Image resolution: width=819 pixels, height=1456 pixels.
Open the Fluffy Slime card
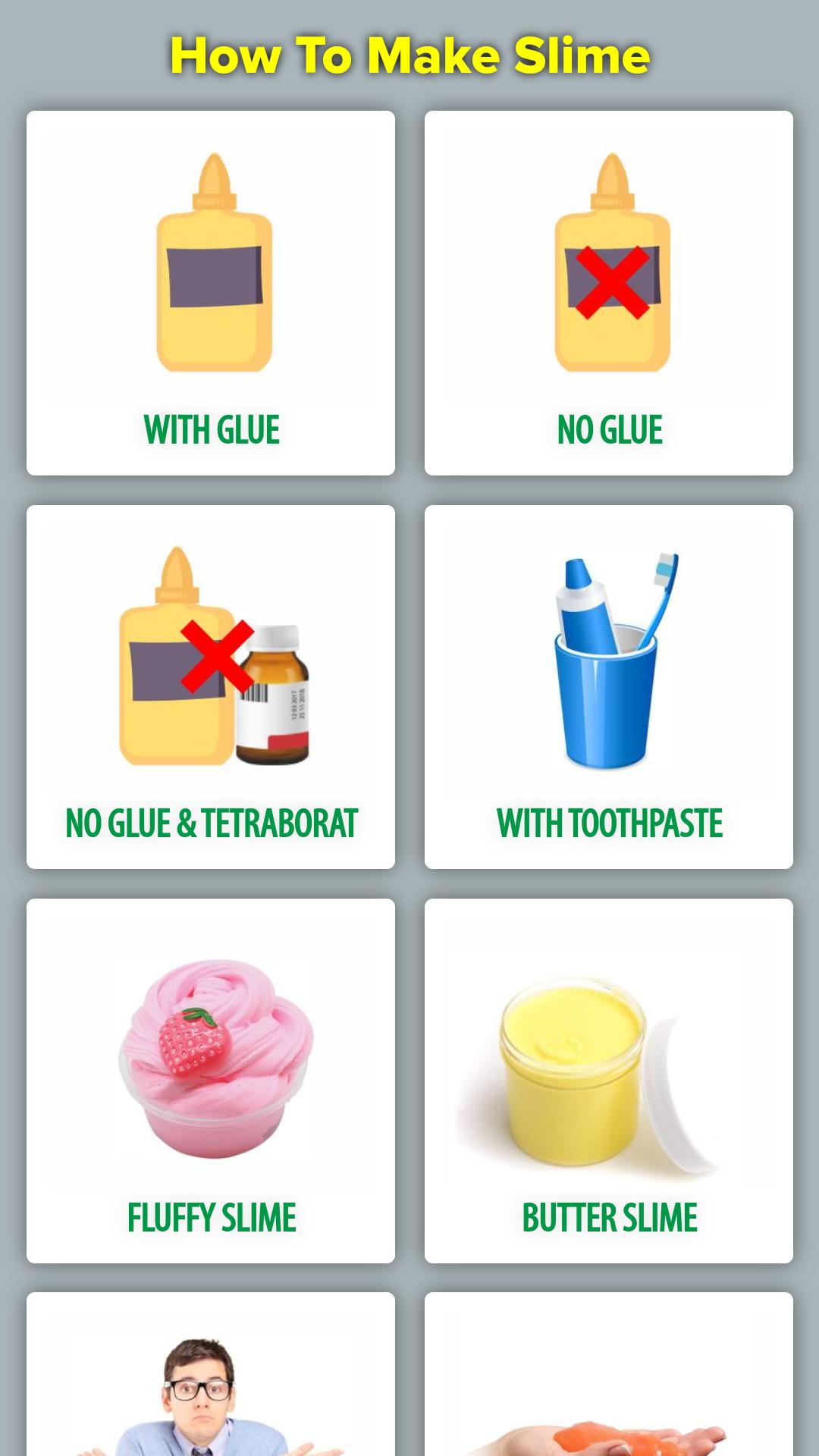[x=211, y=1081]
